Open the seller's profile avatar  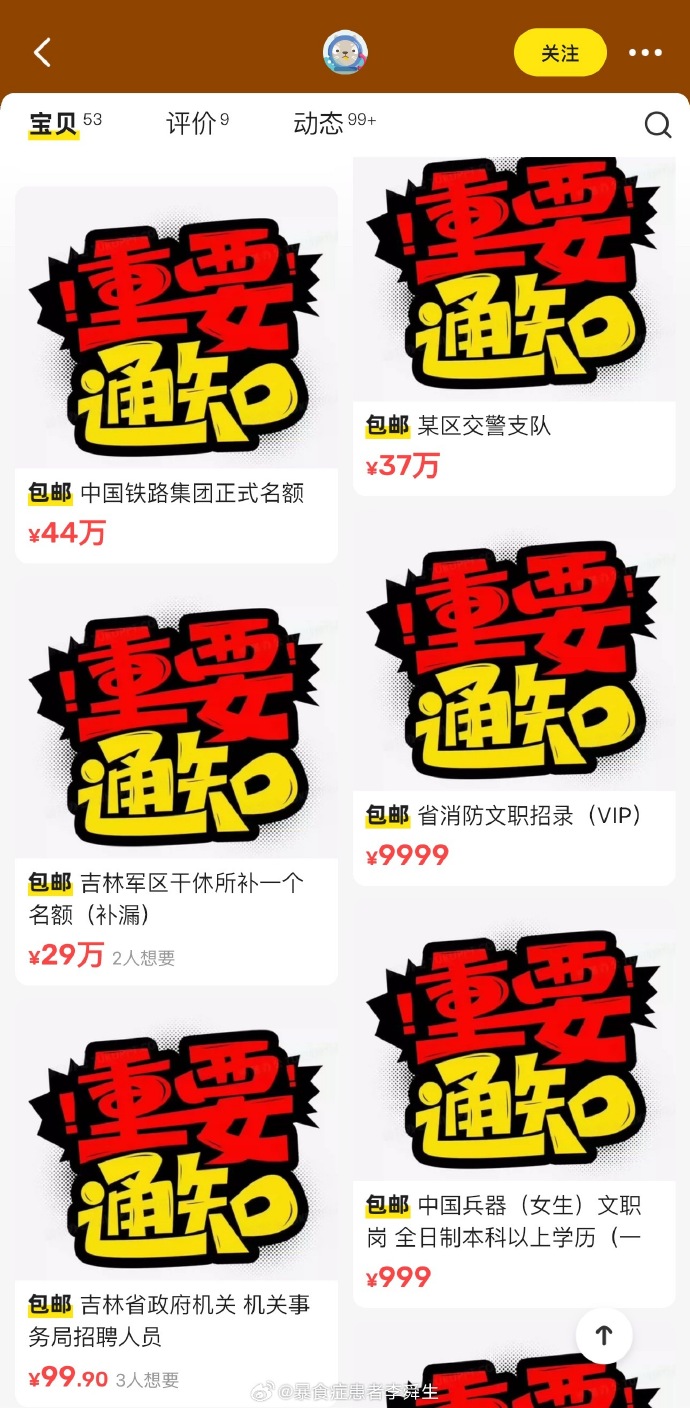pyautogui.click(x=345, y=53)
